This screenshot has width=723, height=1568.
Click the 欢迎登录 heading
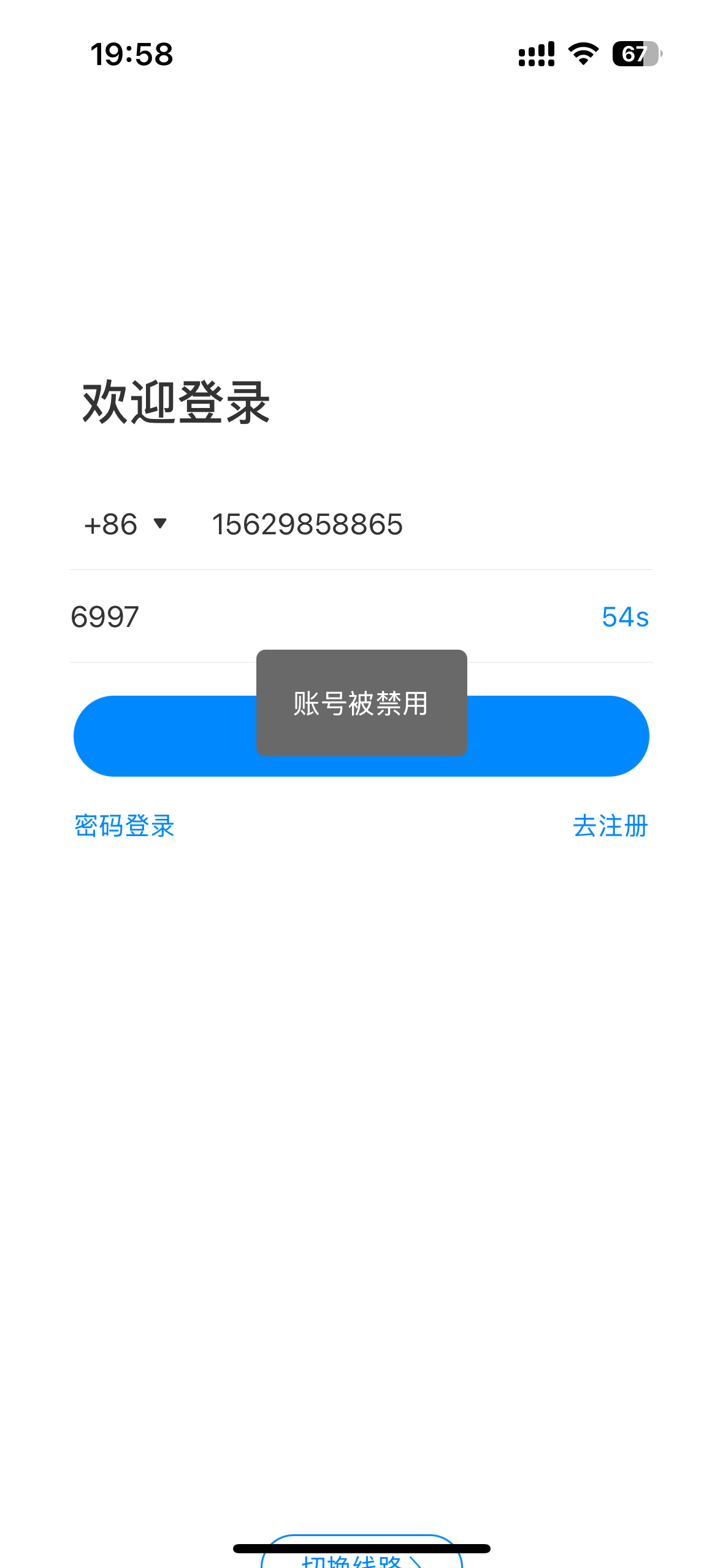[175, 402]
